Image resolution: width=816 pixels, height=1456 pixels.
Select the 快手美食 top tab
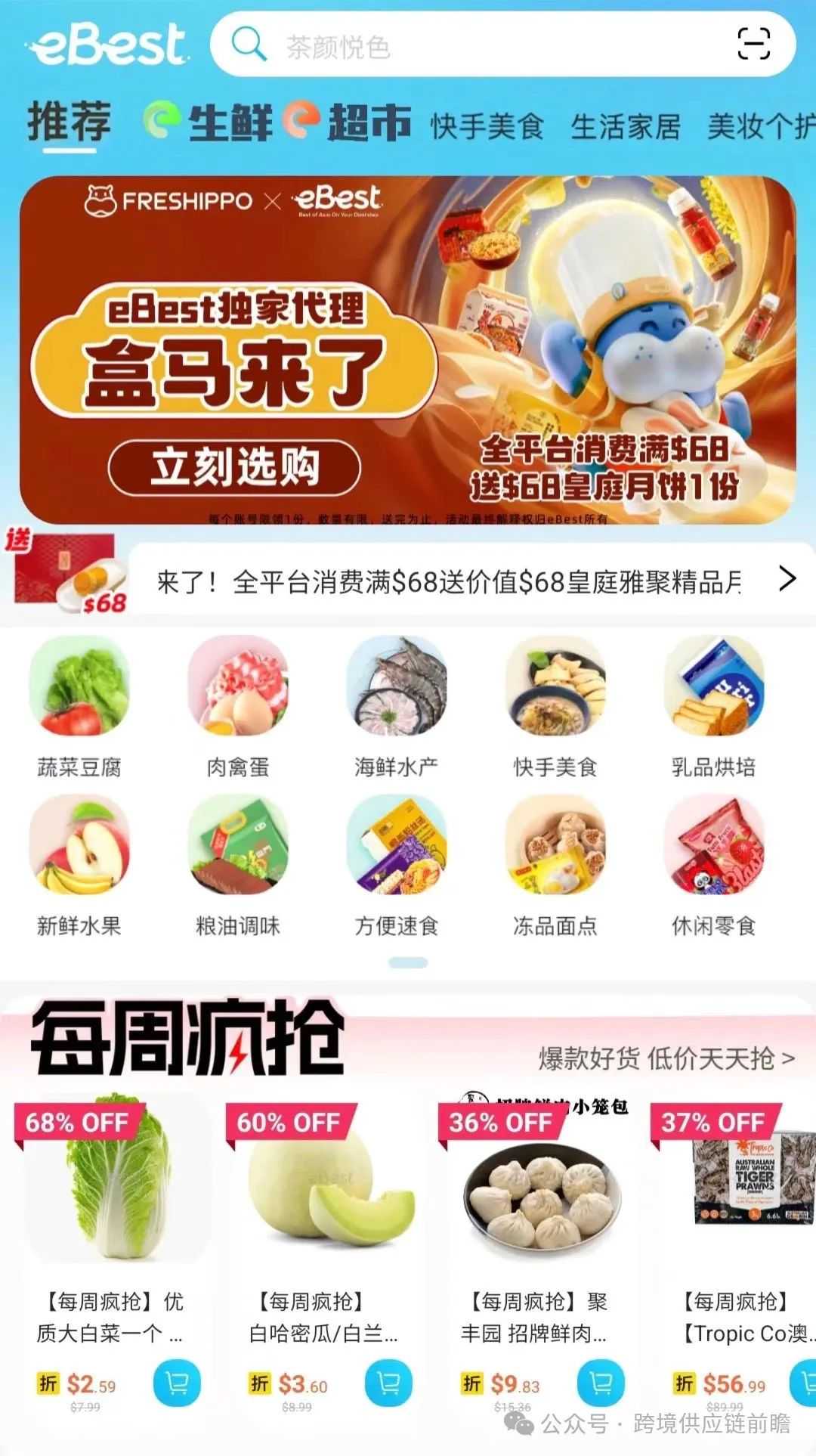click(x=487, y=126)
